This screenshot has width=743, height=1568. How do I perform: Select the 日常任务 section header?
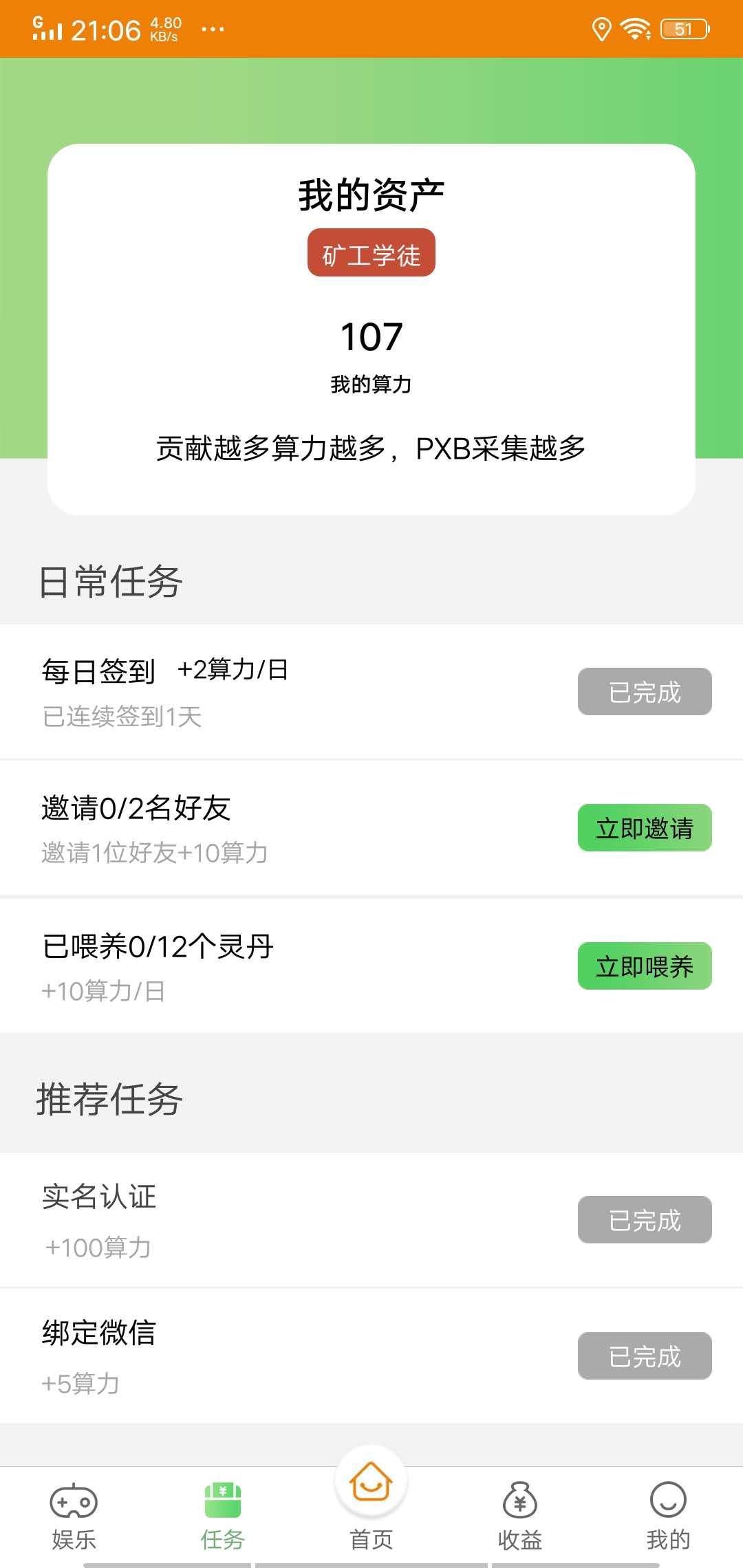(110, 581)
